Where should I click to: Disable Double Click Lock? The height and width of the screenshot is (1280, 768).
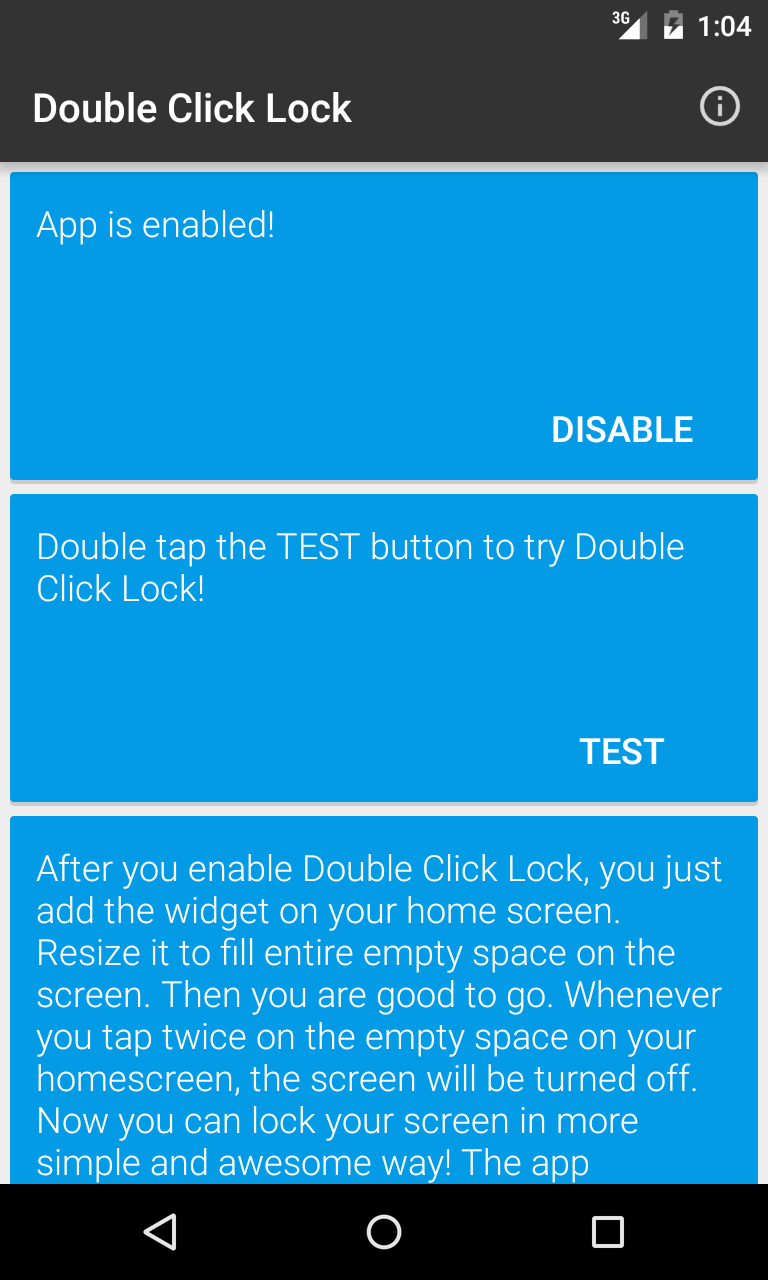[x=622, y=430]
